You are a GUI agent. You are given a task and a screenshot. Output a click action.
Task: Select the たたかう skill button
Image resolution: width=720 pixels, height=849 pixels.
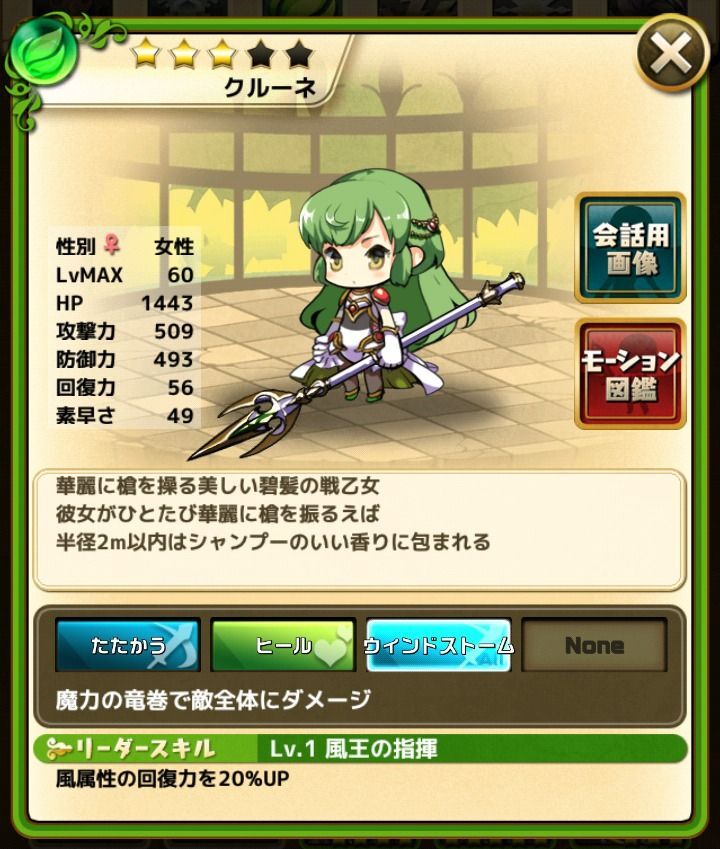pos(127,645)
